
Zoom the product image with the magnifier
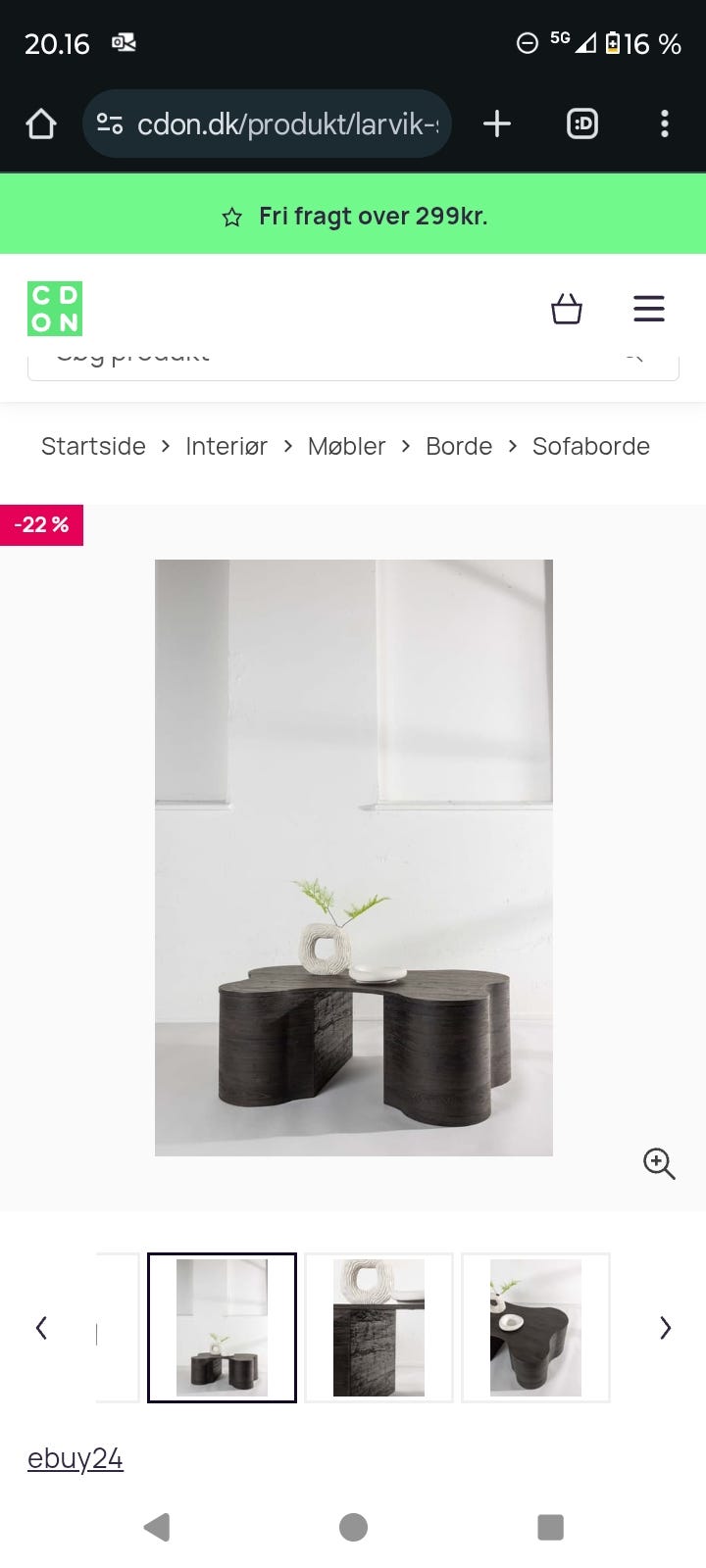point(658,1163)
